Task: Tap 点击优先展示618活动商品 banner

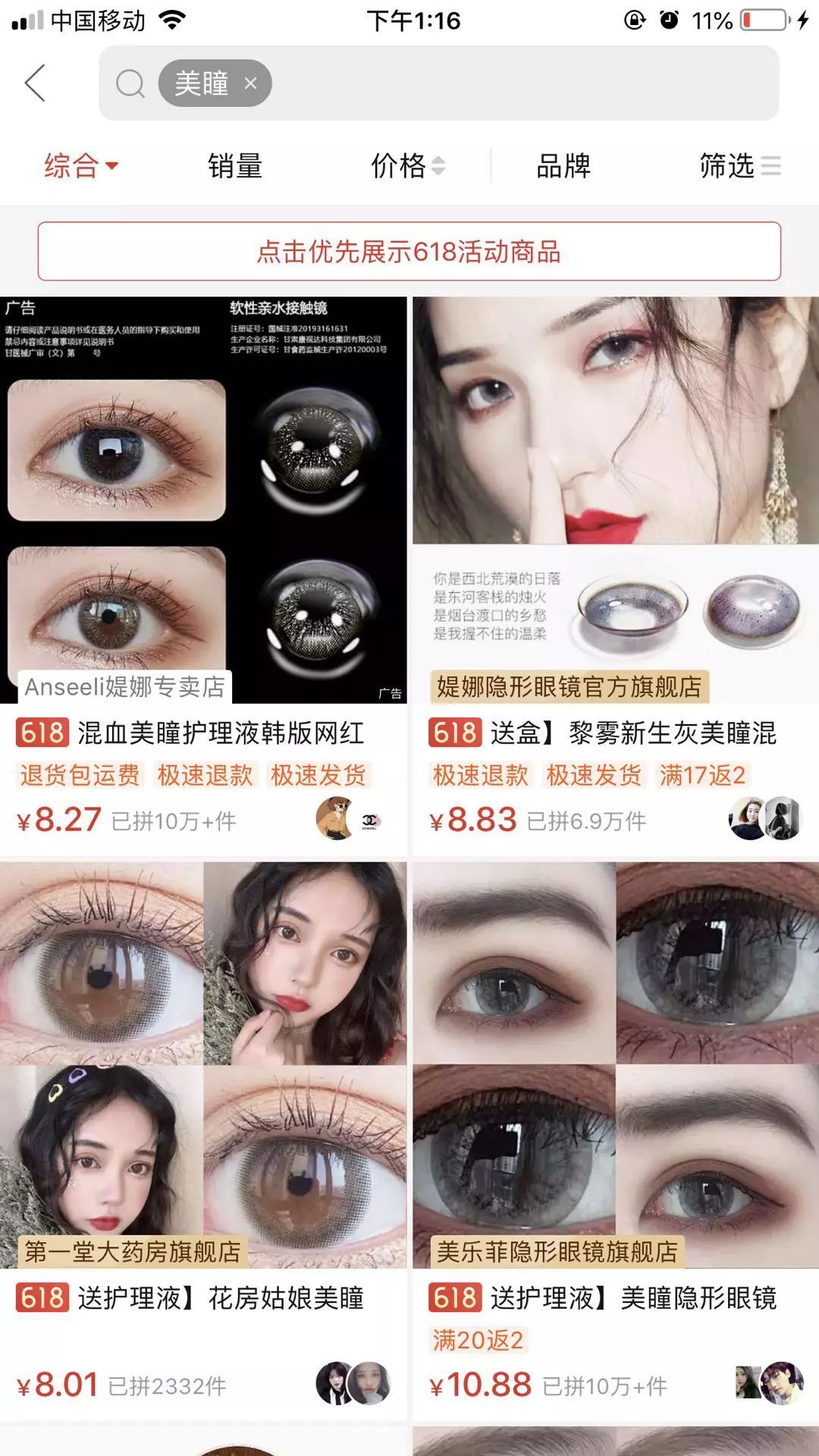Action: [x=409, y=253]
